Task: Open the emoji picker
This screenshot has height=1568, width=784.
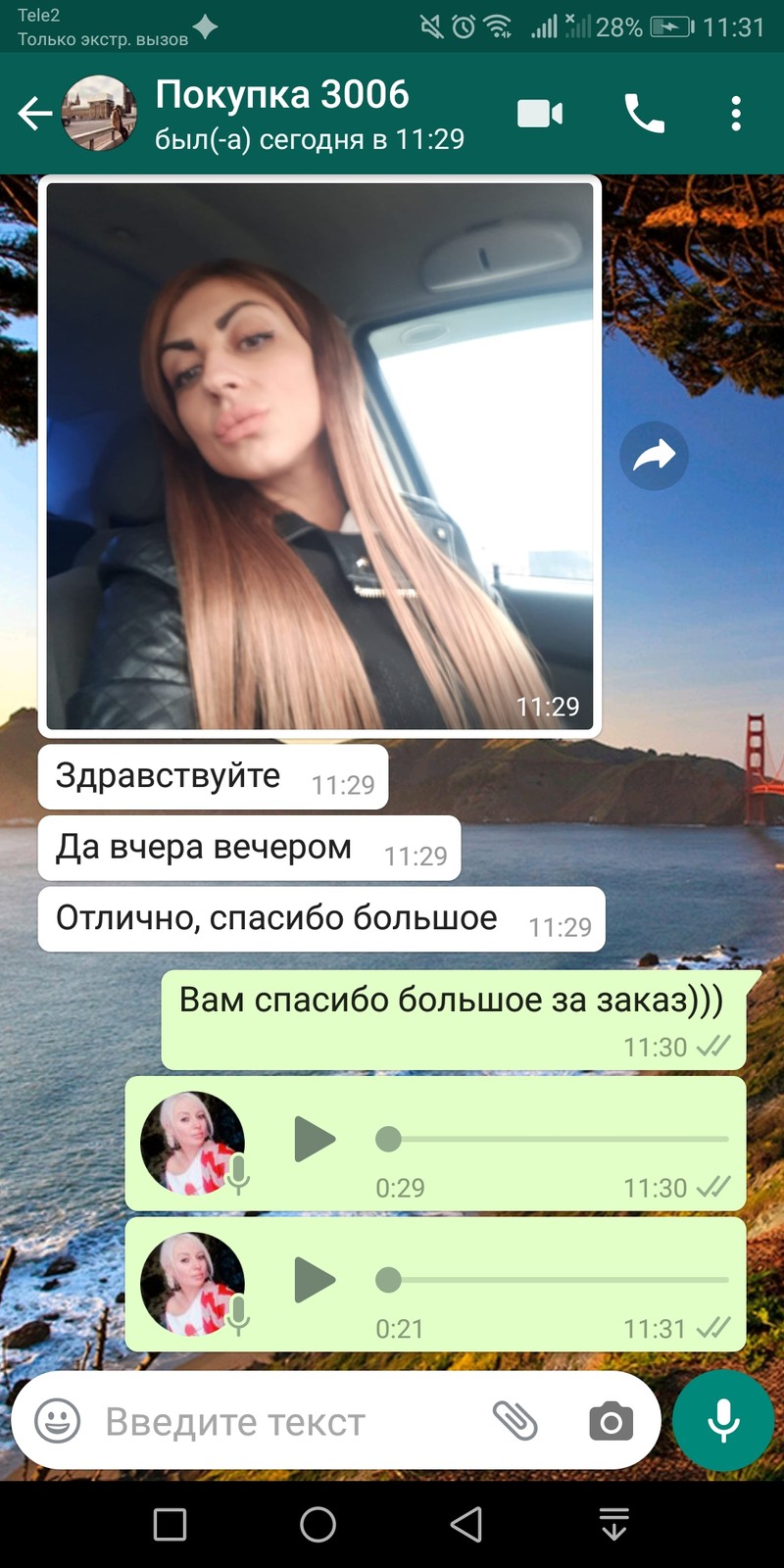Action: [x=58, y=1421]
